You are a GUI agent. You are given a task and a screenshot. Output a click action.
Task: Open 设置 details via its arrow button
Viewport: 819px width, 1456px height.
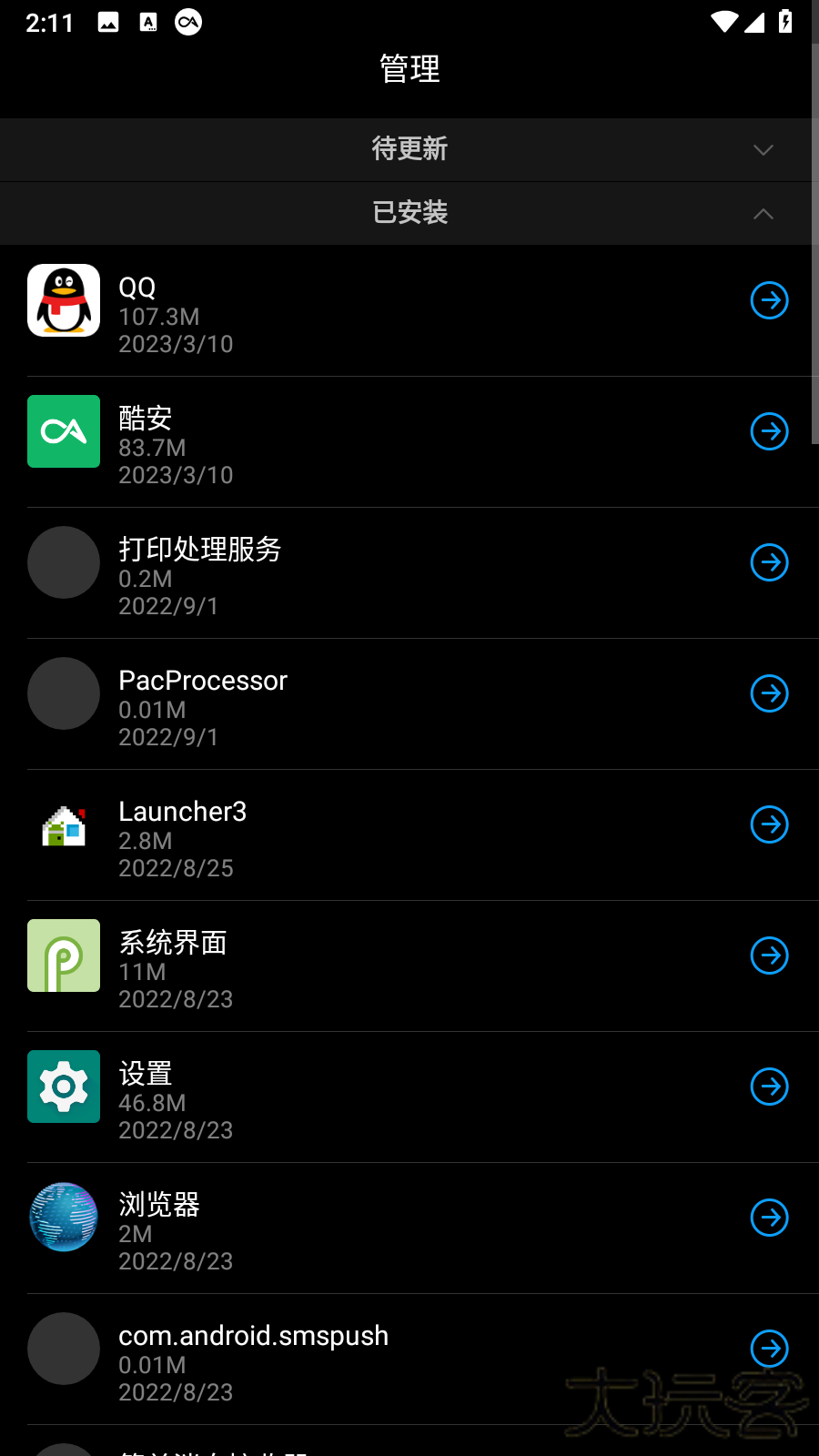[x=769, y=1086]
